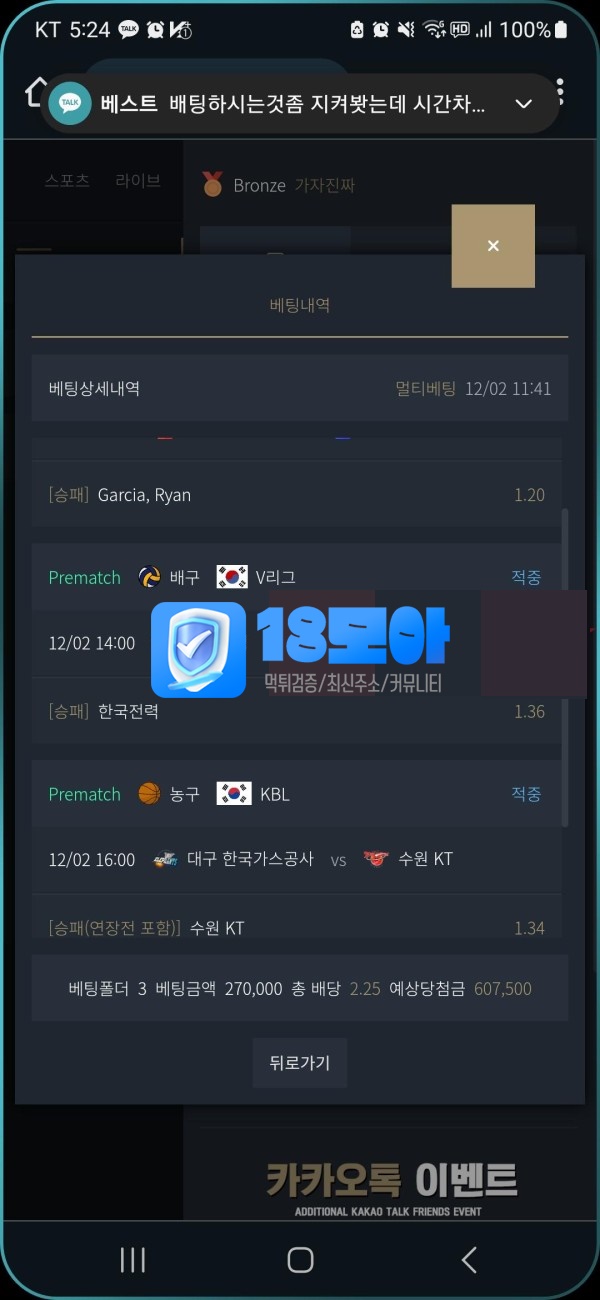Image resolution: width=600 pixels, height=1300 pixels.
Task: Close the 베팅내역 dialog with X
Action: (x=493, y=246)
